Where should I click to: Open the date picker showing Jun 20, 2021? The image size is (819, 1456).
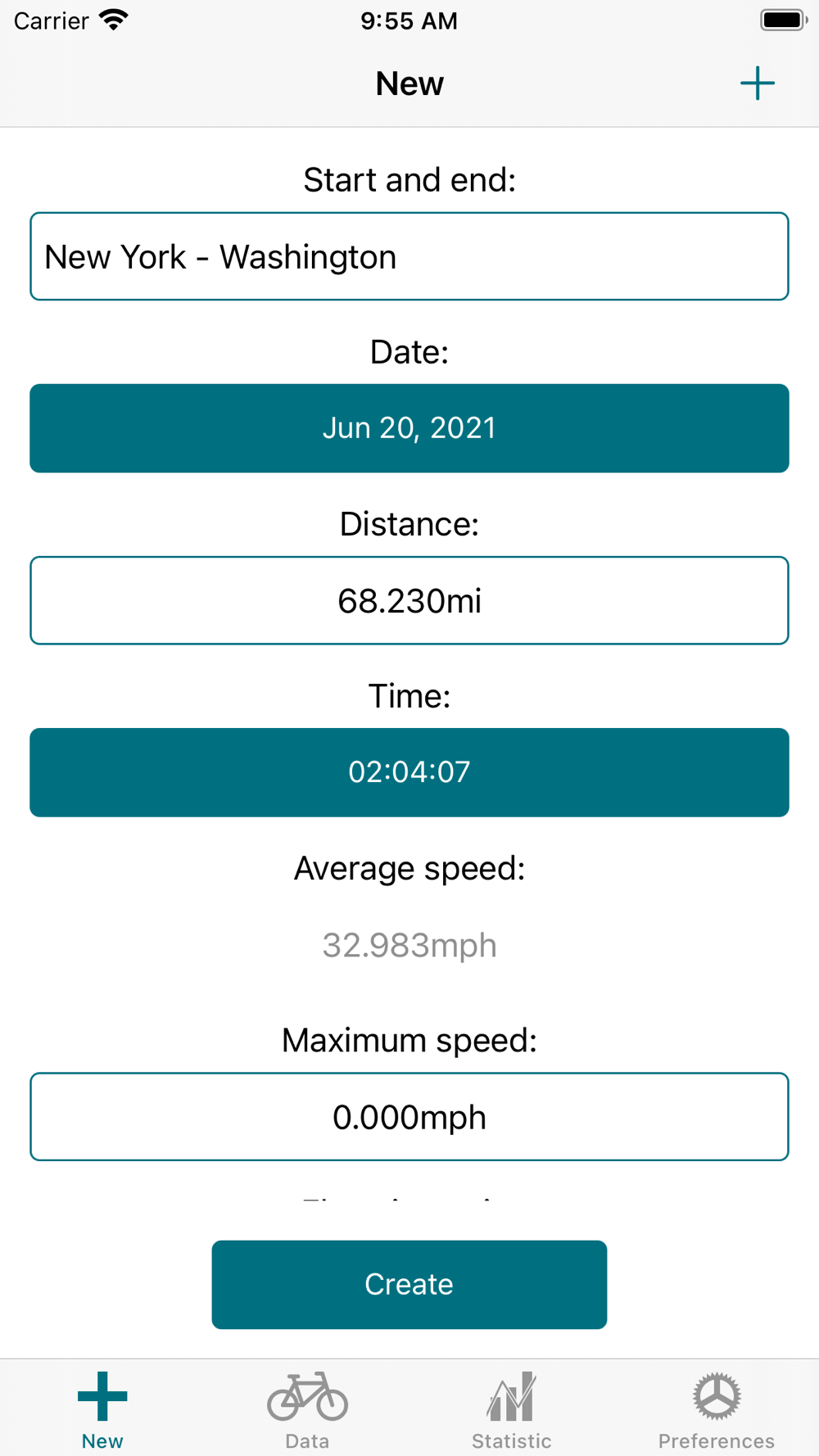[x=409, y=428]
